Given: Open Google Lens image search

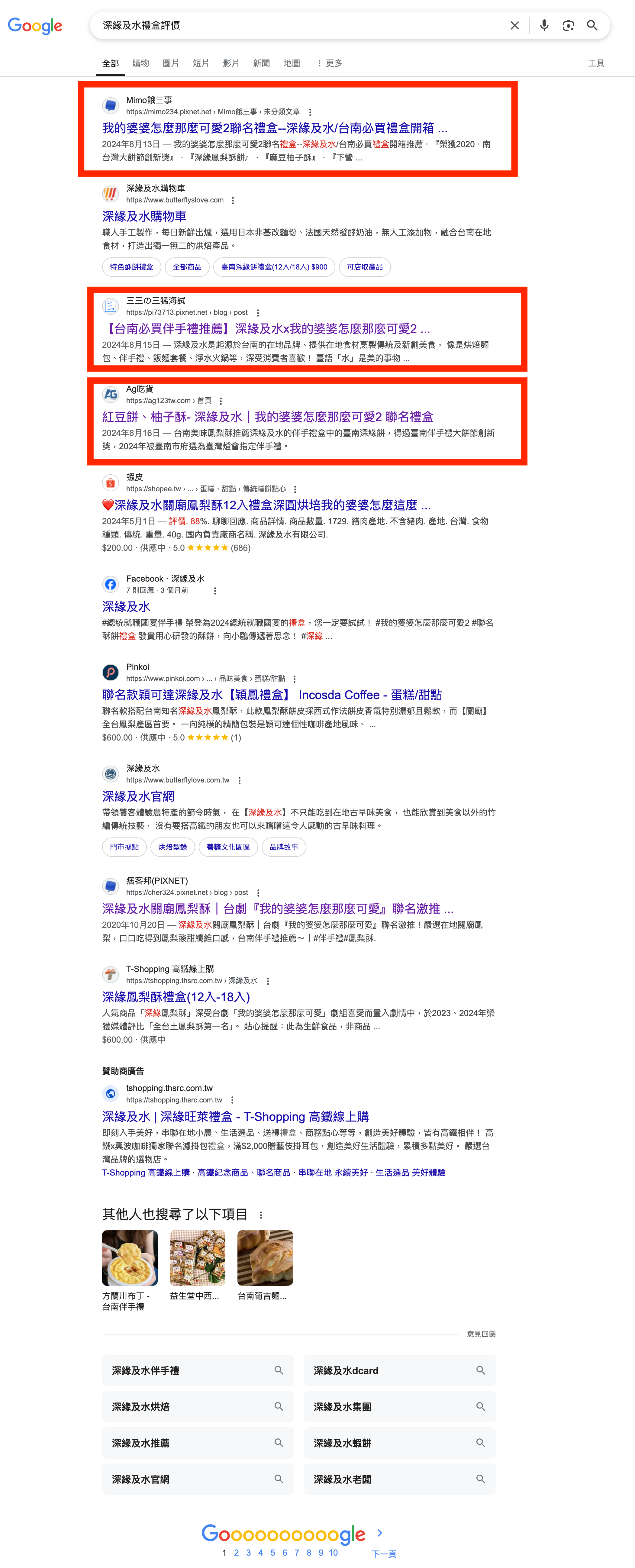Looking at the screenshot, I should coord(568,26).
